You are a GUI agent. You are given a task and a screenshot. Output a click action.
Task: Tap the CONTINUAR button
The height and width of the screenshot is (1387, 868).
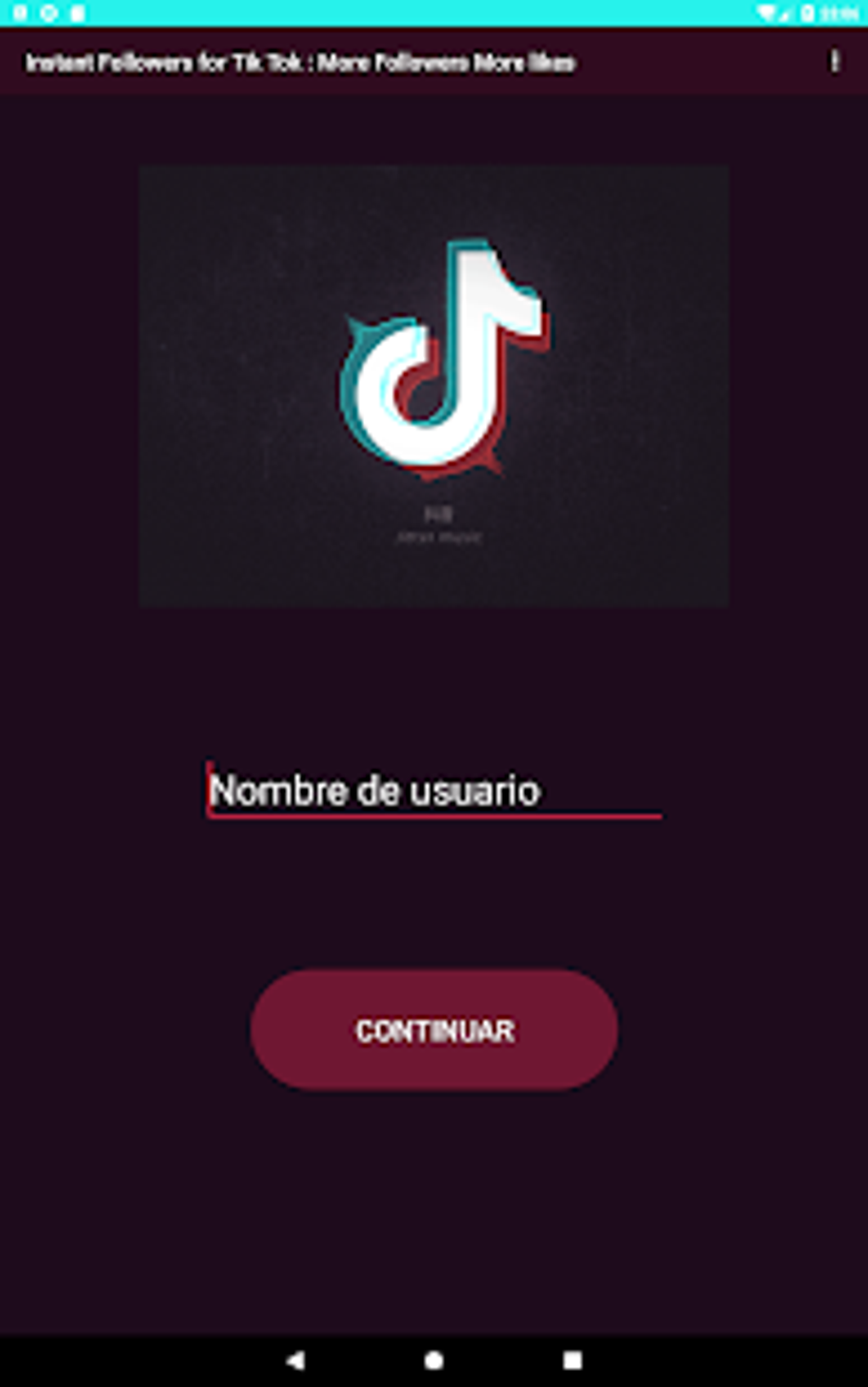pyautogui.click(x=434, y=1030)
